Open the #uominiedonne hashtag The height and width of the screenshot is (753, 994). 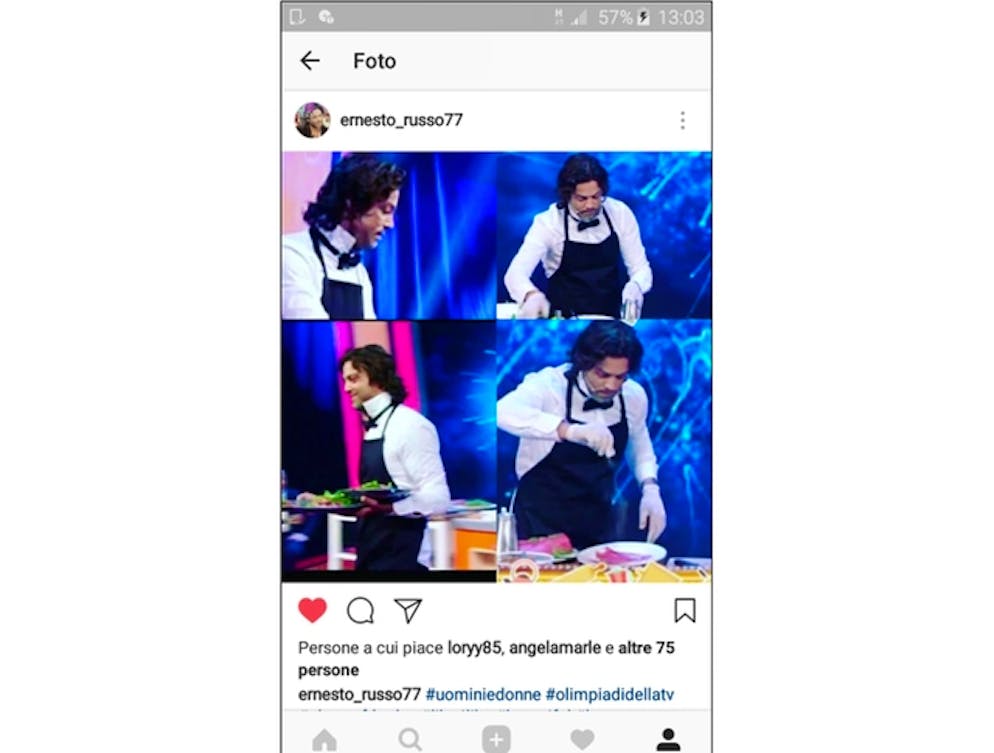[x=483, y=693]
